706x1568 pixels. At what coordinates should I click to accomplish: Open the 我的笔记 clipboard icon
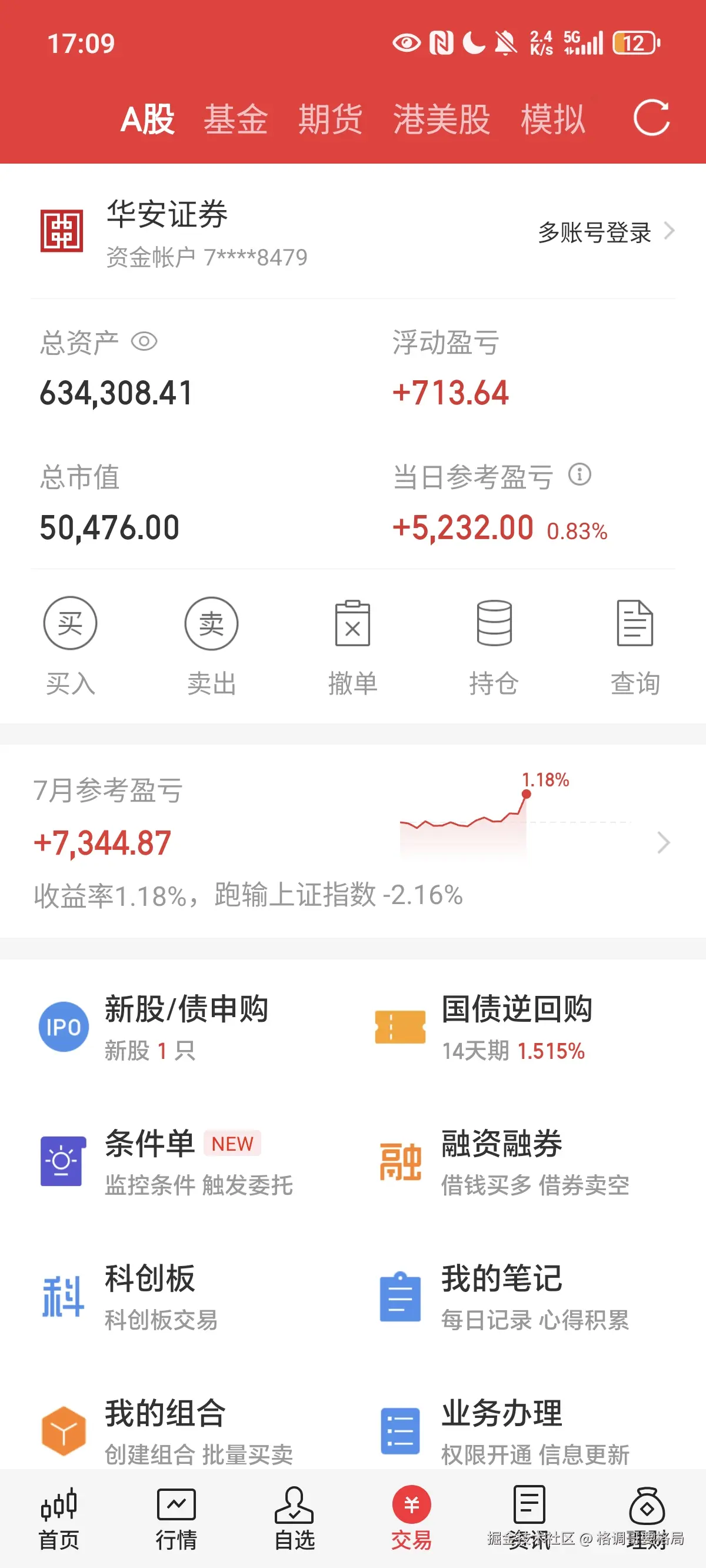point(400,1294)
